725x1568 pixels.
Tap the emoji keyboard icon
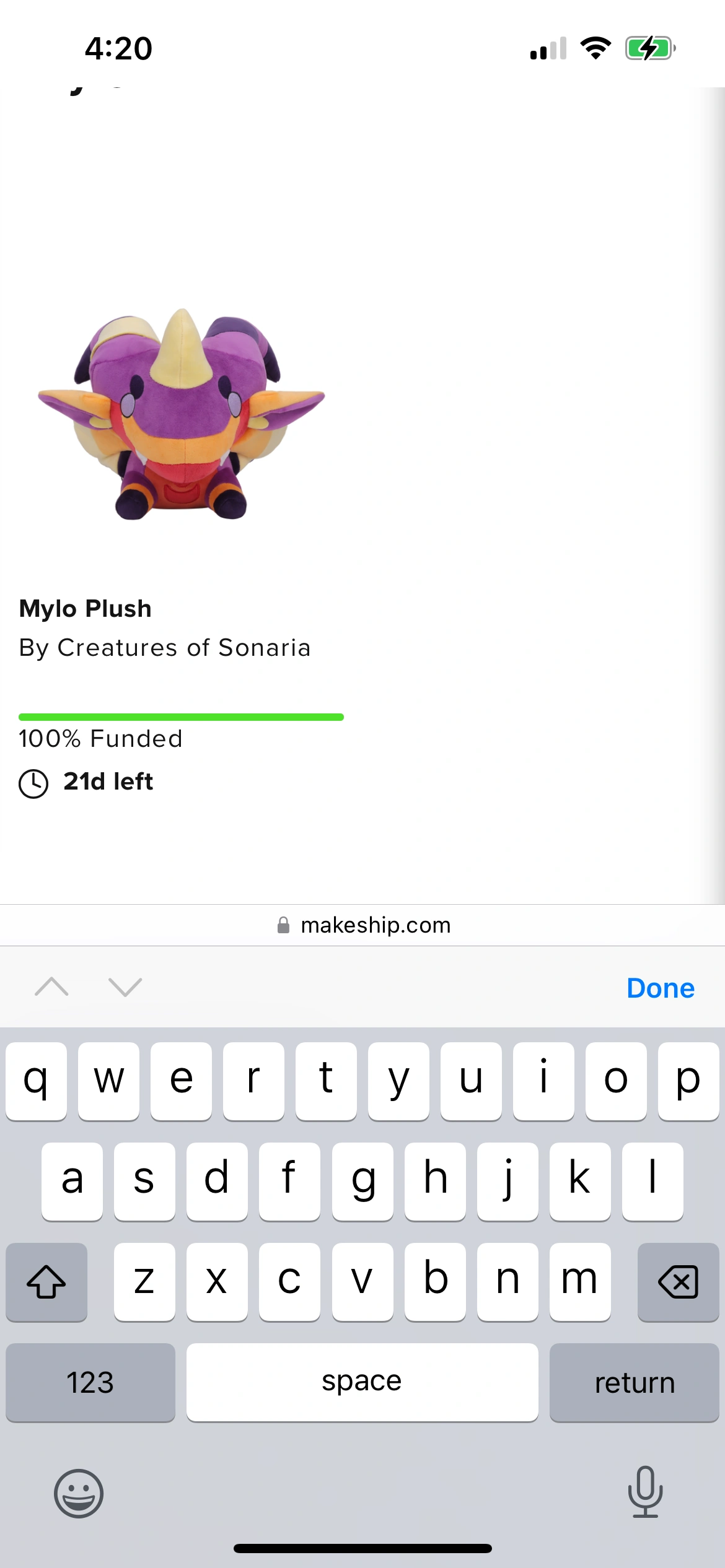[79, 1492]
